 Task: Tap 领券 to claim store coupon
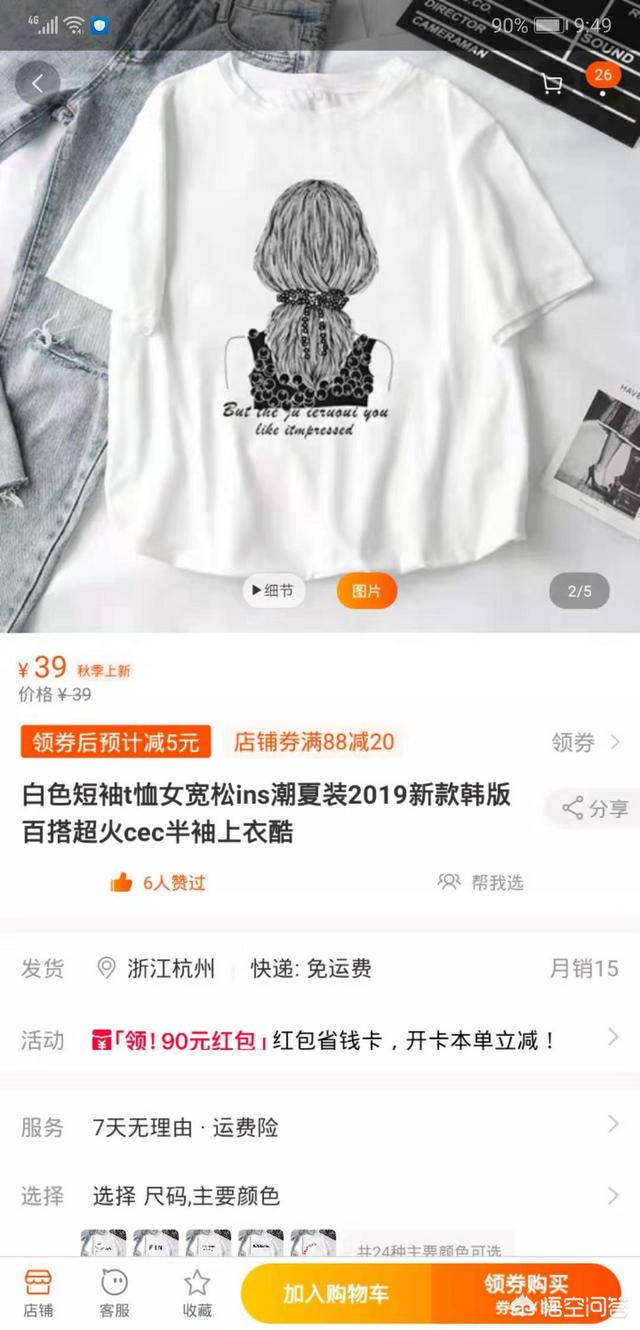pyautogui.click(x=586, y=742)
